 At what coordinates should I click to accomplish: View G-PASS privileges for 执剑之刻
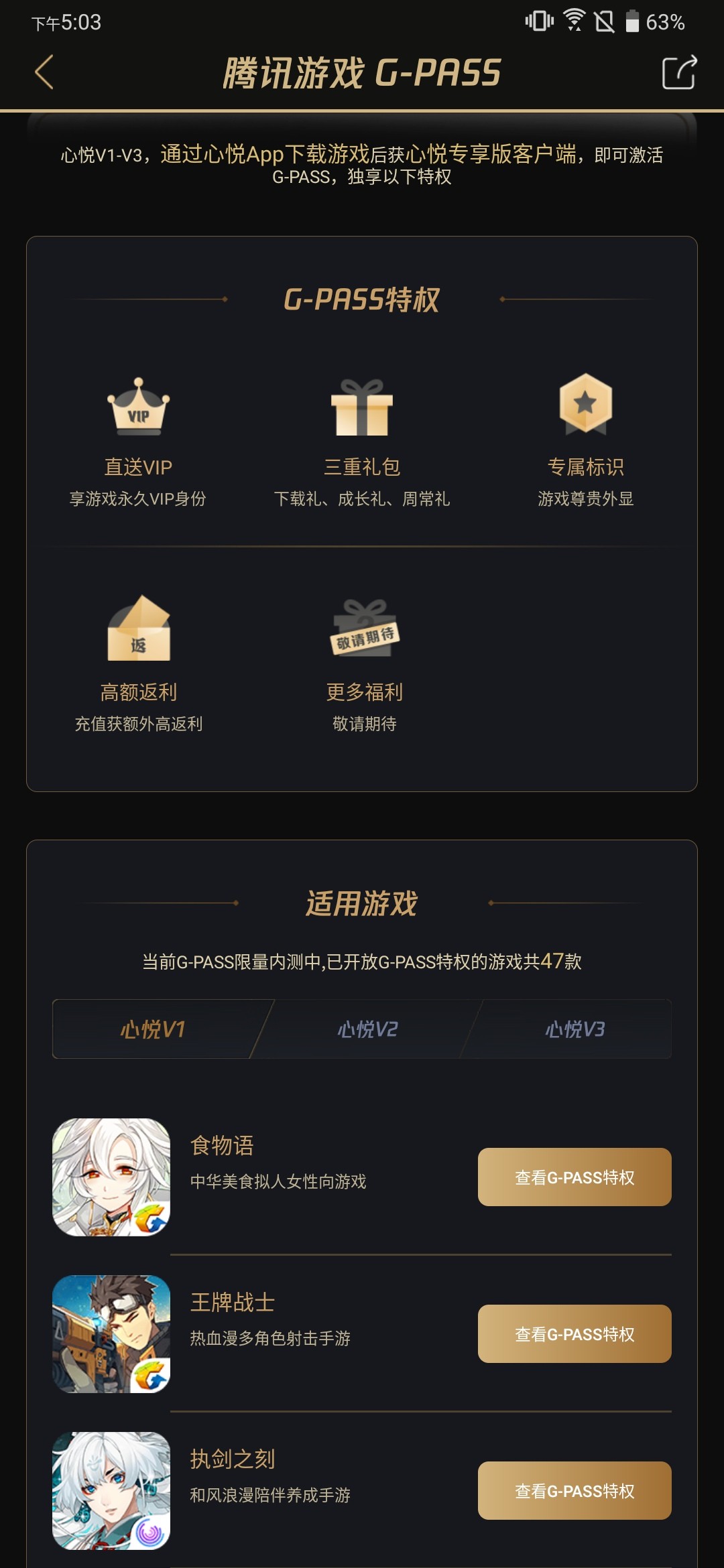coord(575,1491)
